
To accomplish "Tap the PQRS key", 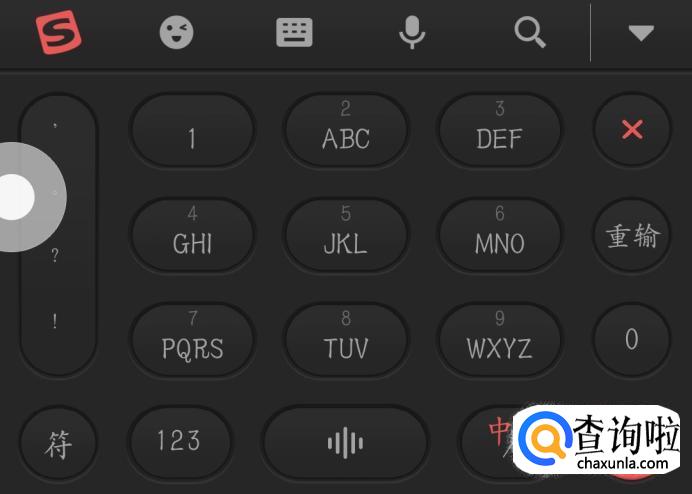I will pos(192,340).
